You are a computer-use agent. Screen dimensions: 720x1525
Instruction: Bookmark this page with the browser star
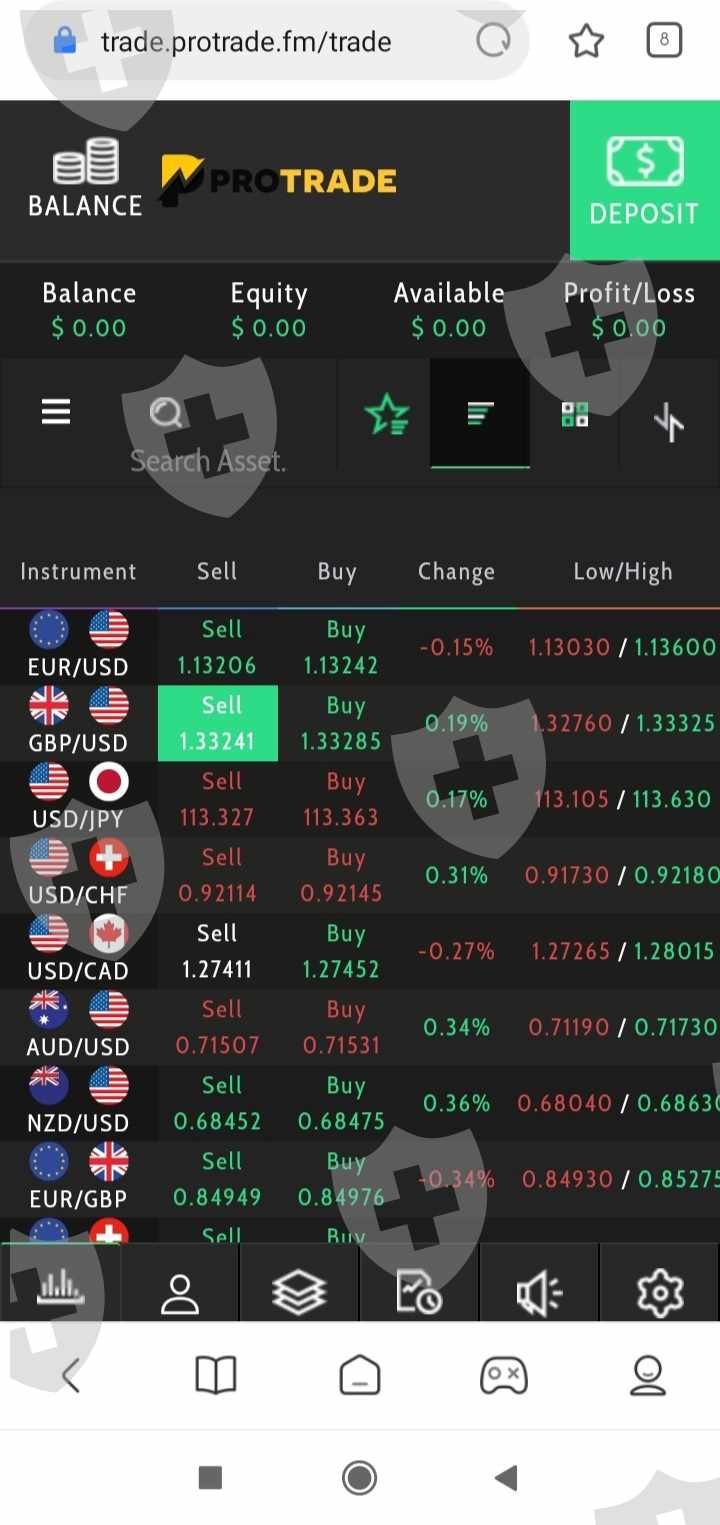click(586, 41)
